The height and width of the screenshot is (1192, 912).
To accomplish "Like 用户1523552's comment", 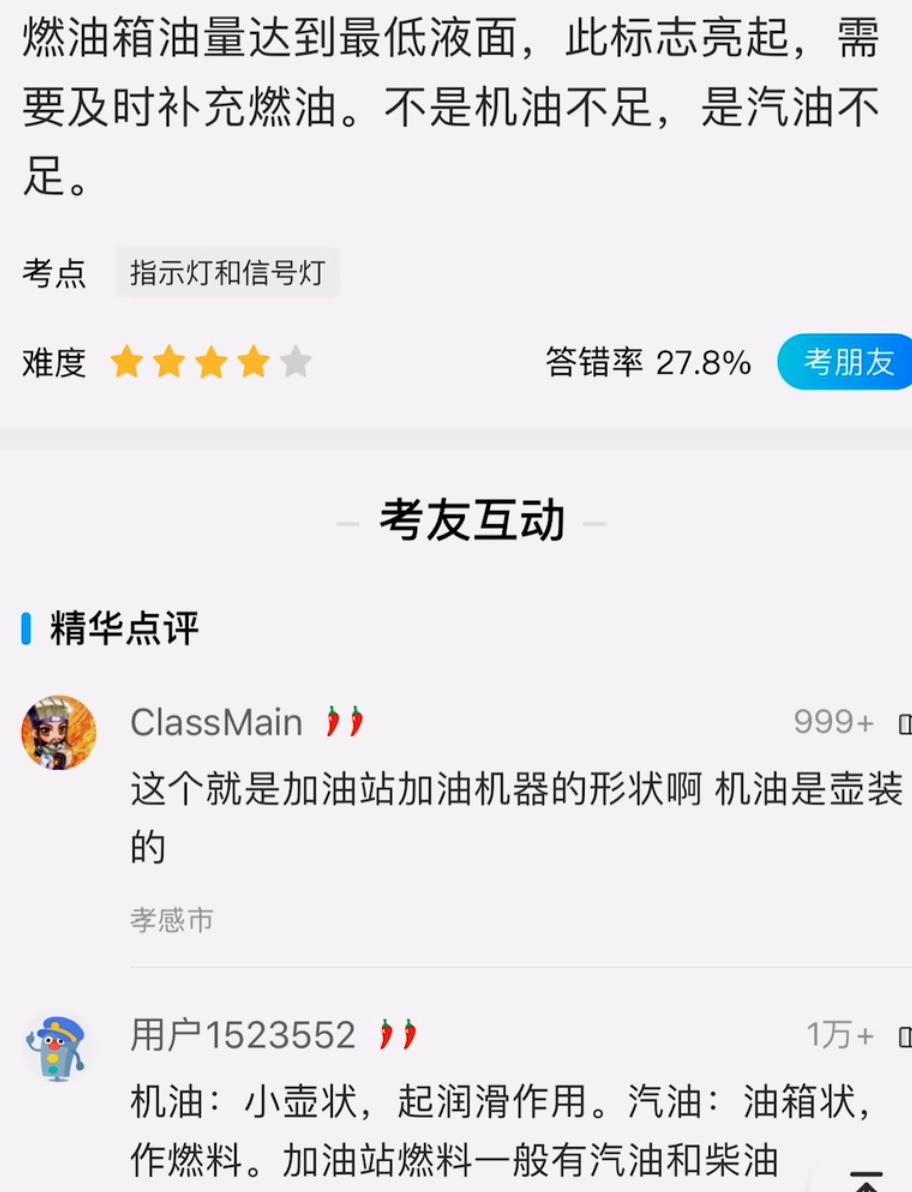I will pyautogui.click(x=903, y=1036).
